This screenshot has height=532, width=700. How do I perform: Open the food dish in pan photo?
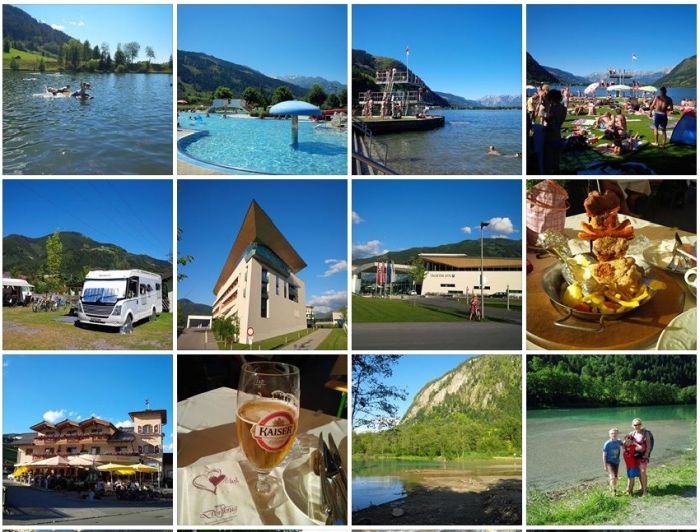coord(611,264)
